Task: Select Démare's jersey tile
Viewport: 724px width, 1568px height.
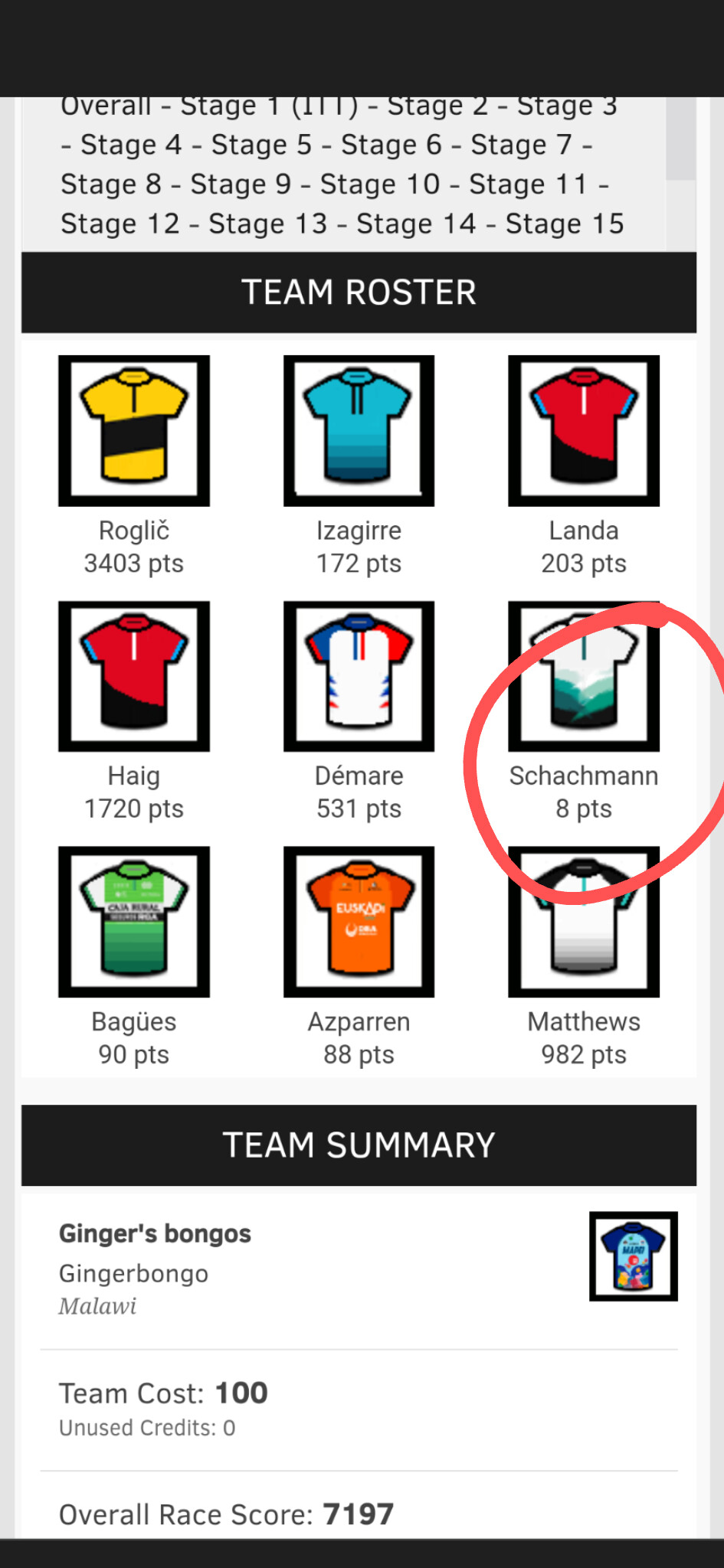Action: click(359, 676)
